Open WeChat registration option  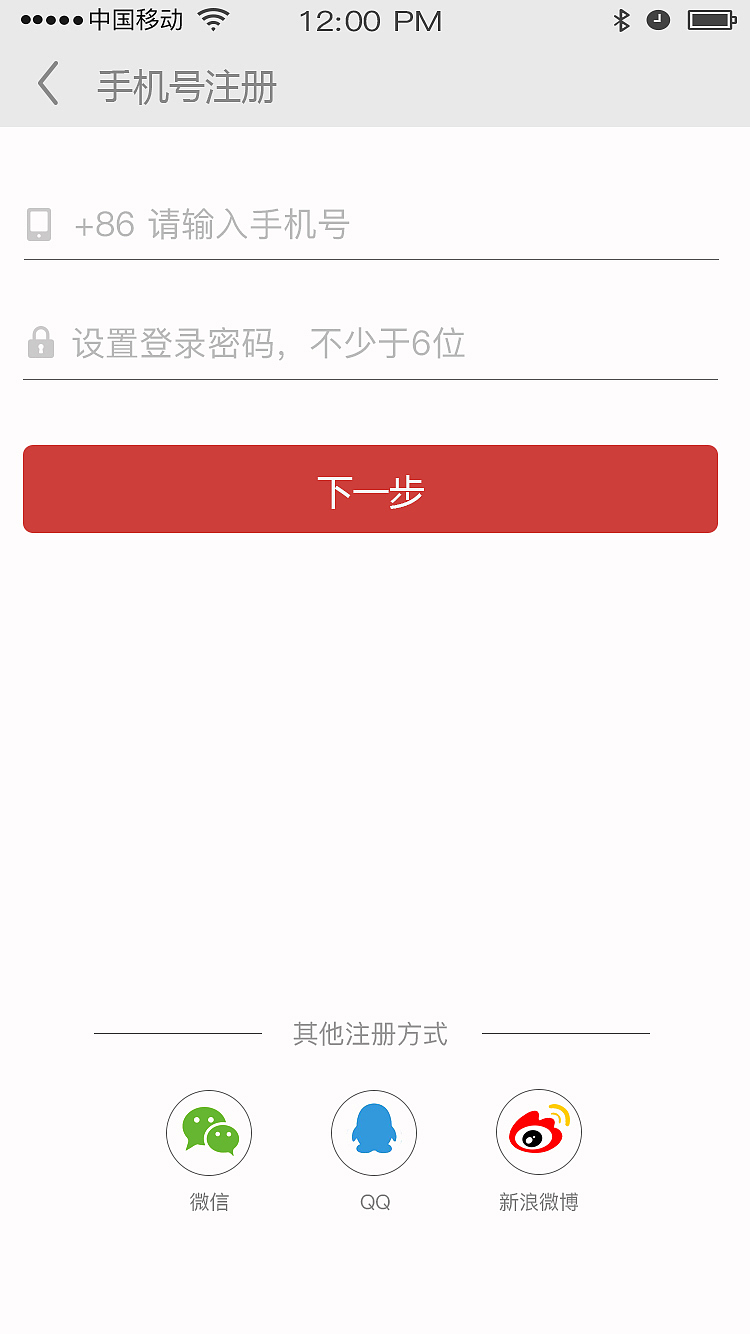209,1131
